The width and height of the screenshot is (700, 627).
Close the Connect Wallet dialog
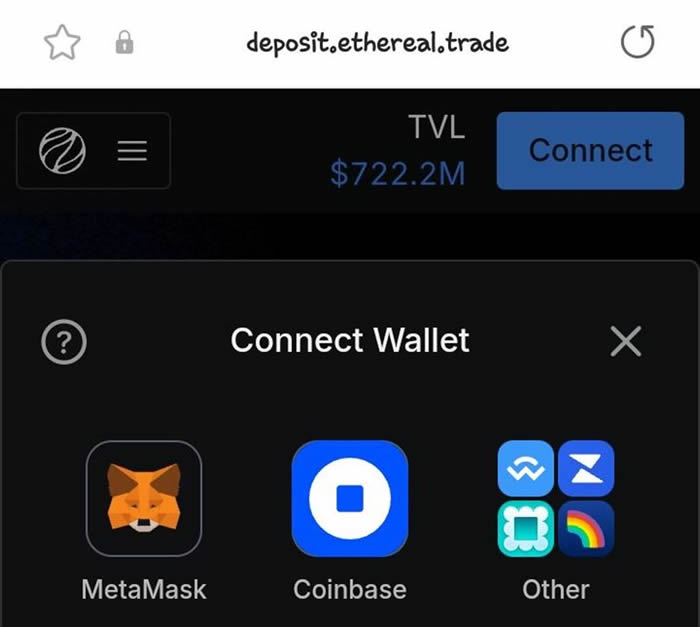[x=626, y=342]
